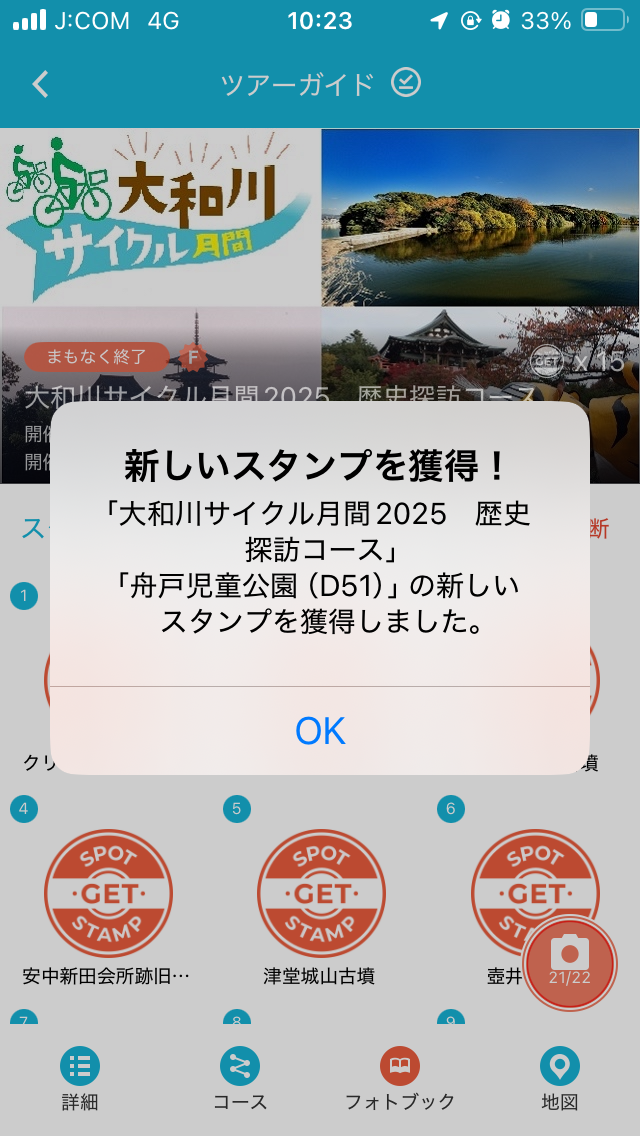Image resolution: width=640 pixels, height=1136 pixels.
Task: Open the フォトブック tab
Action: pyautogui.click(x=400, y=1079)
